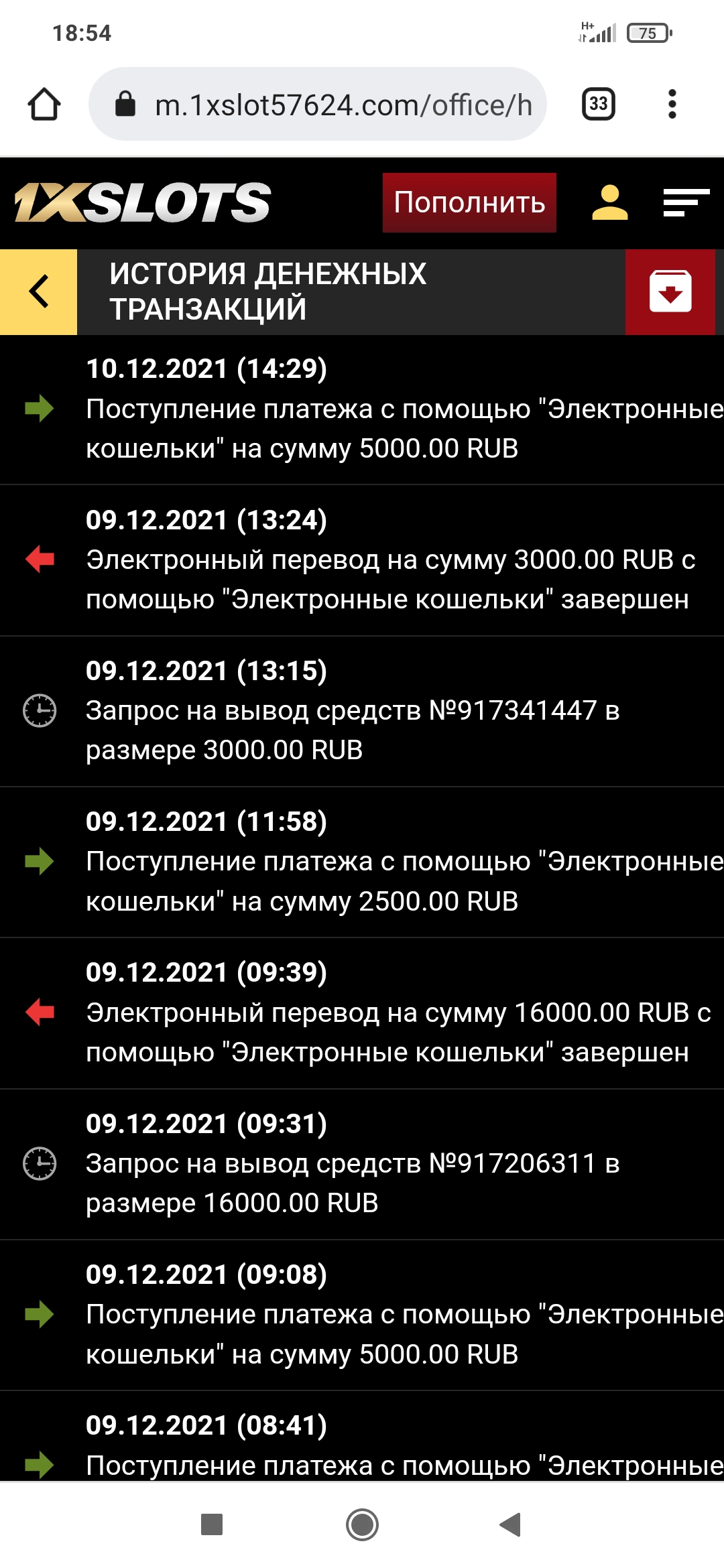This screenshot has height=1568, width=724.
Task: Tap the Пополнить deposit button
Action: [469, 202]
